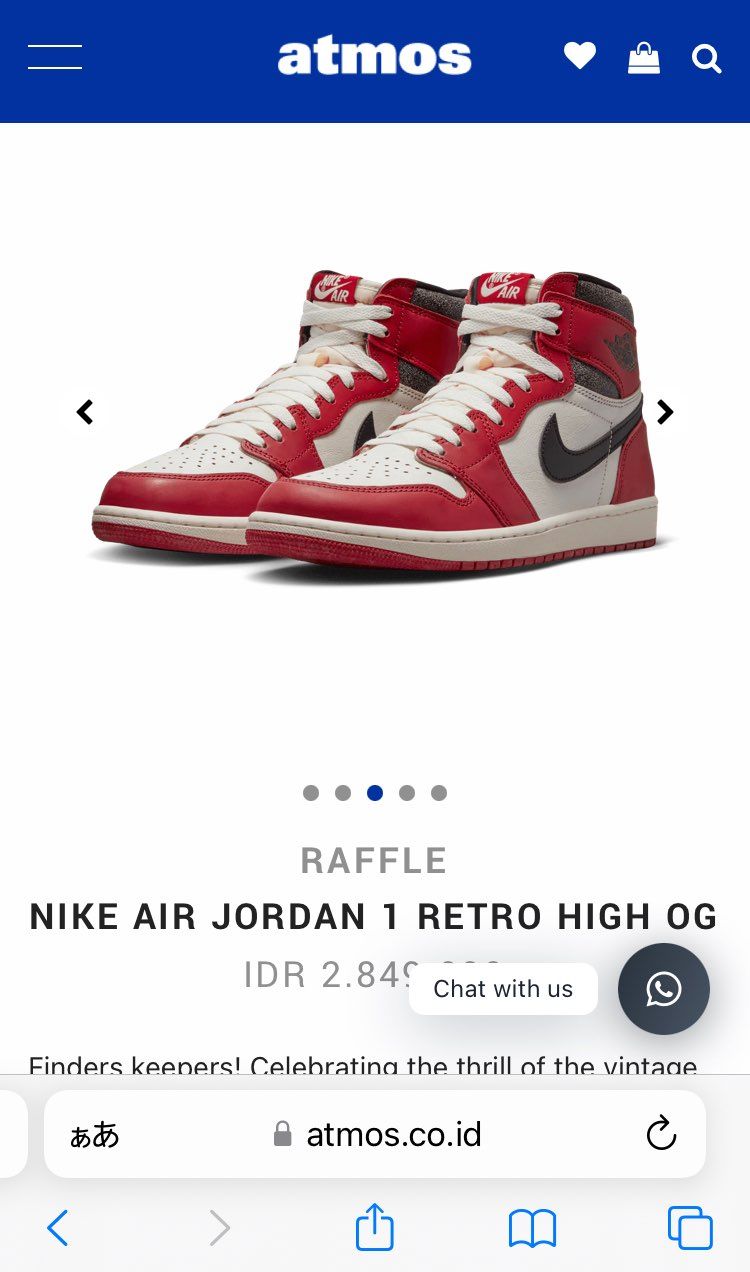Share this page
Viewport: 750px width, 1272px height.
coord(375,1227)
